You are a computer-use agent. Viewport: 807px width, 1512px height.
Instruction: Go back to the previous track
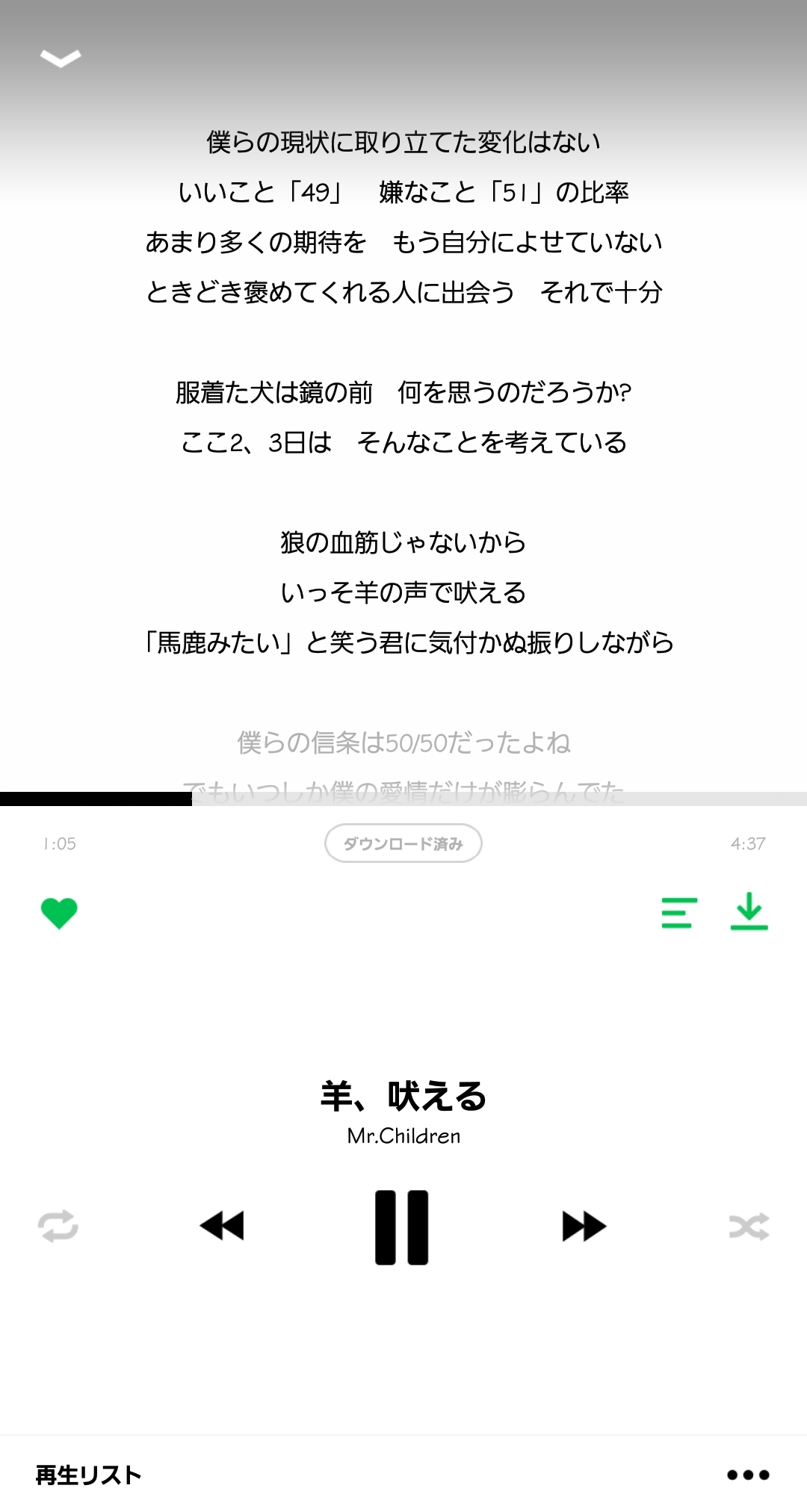pyautogui.click(x=221, y=1226)
